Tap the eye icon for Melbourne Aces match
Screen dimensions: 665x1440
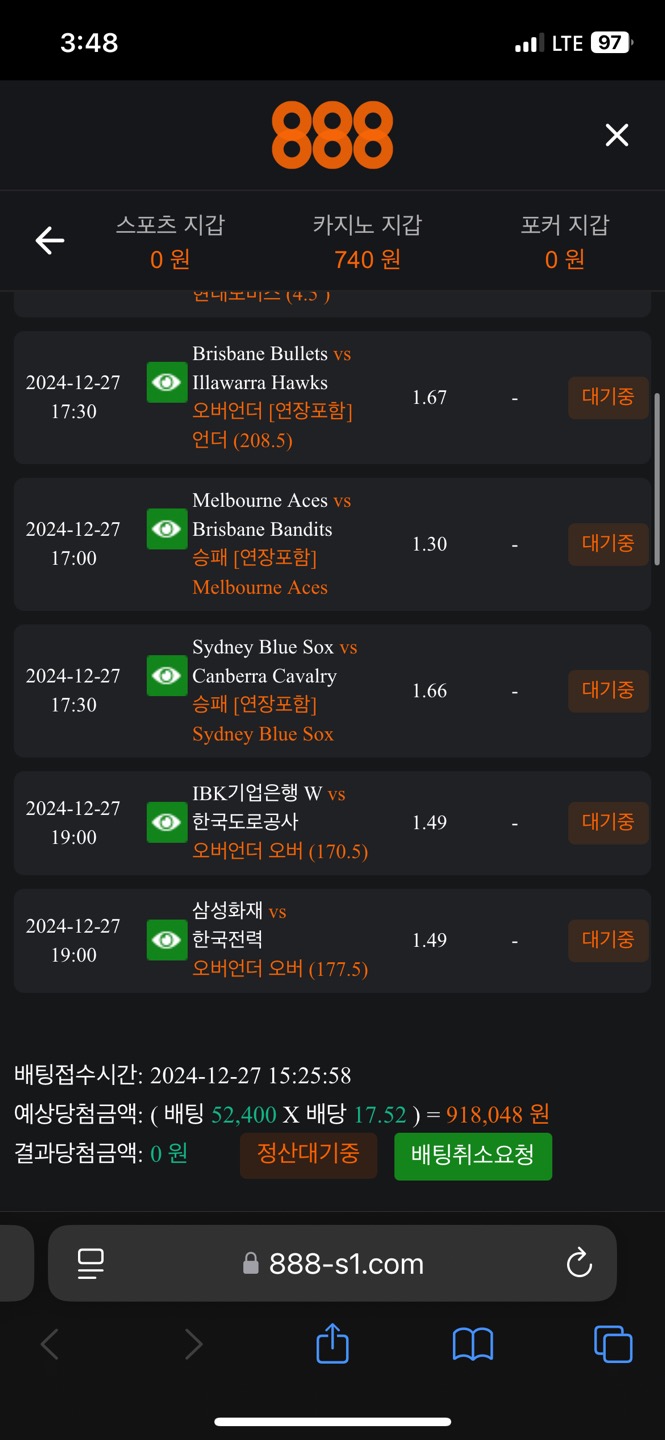click(x=167, y=529)
